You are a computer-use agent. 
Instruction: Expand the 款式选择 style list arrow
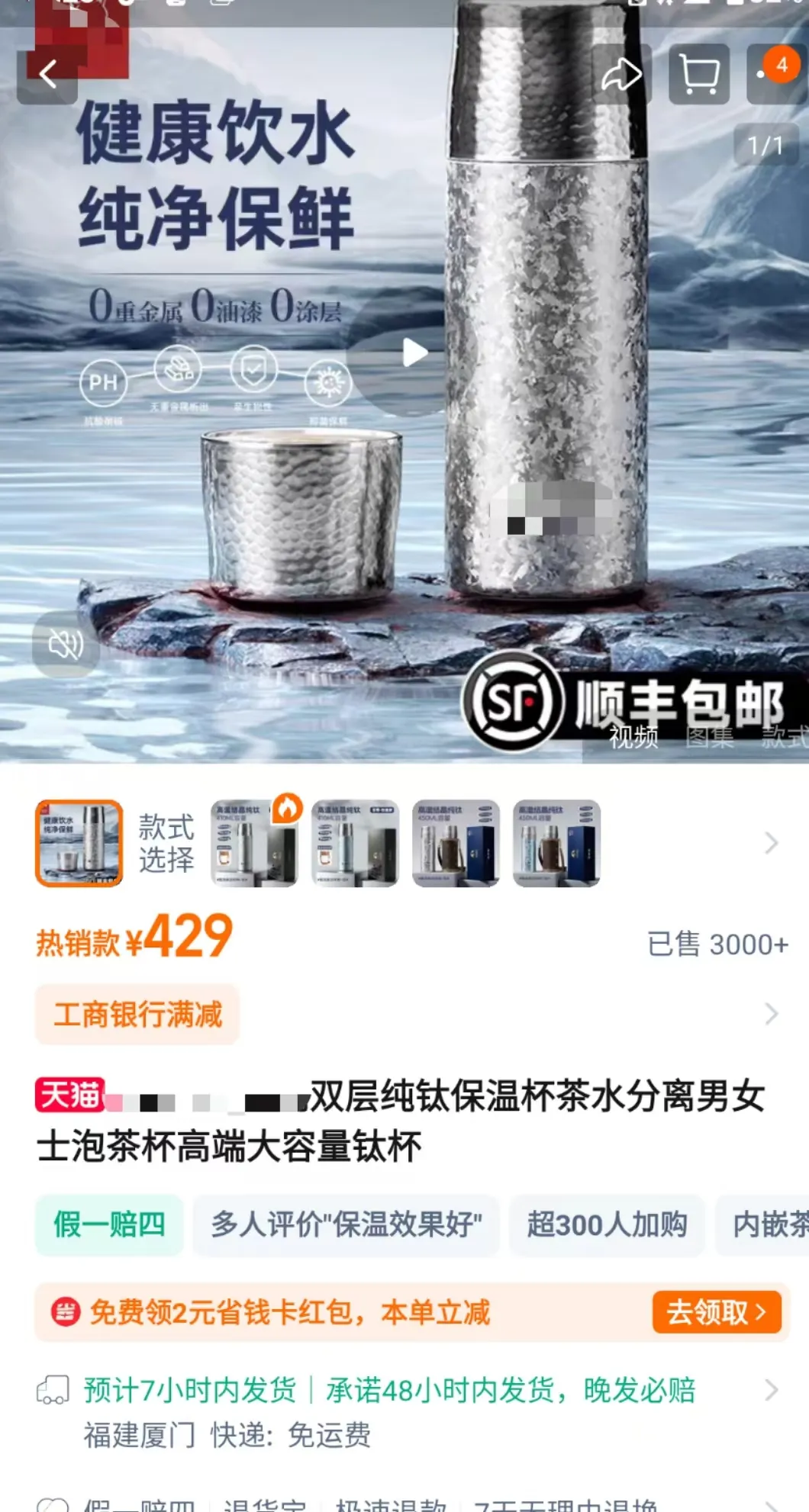point(771,843)
